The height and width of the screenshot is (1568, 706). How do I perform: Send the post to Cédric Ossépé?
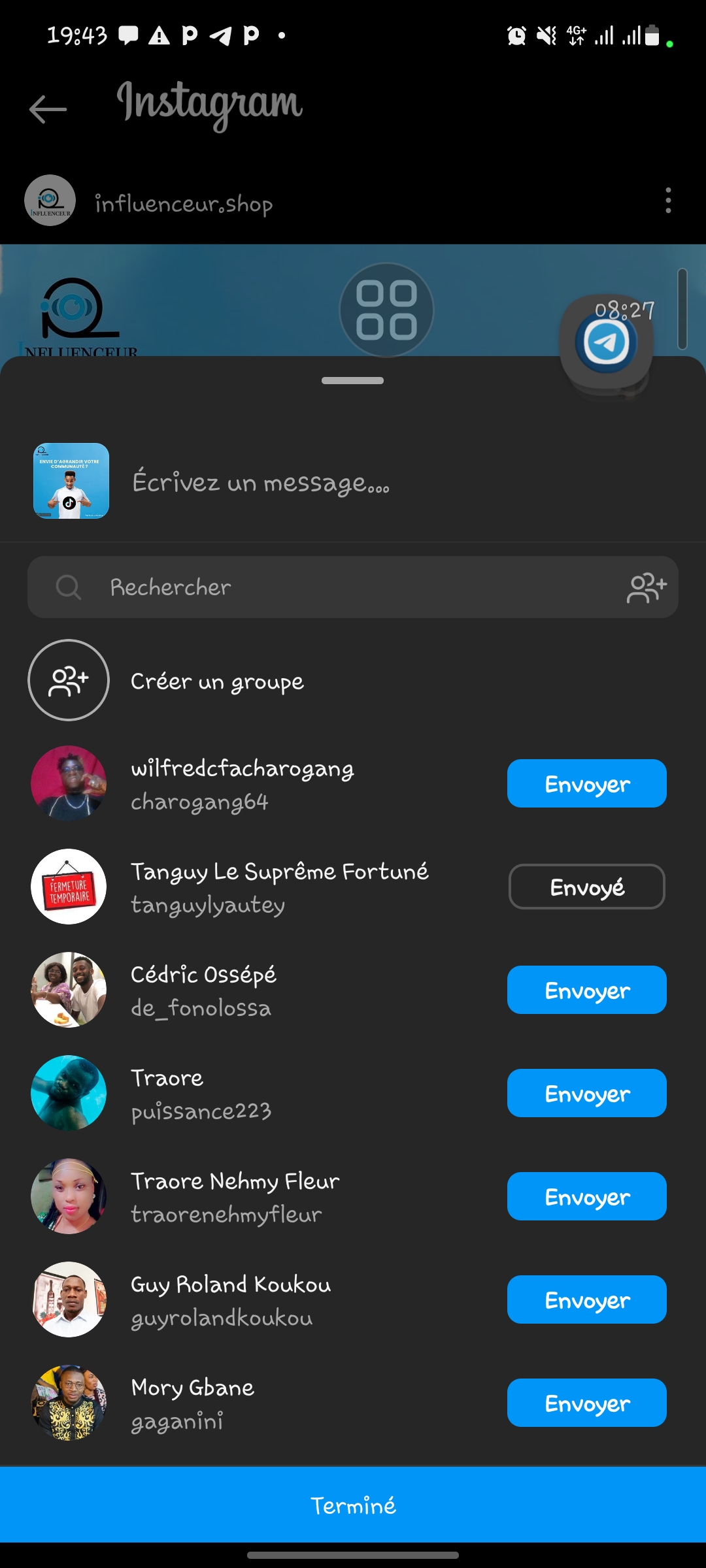pos(586,990)
